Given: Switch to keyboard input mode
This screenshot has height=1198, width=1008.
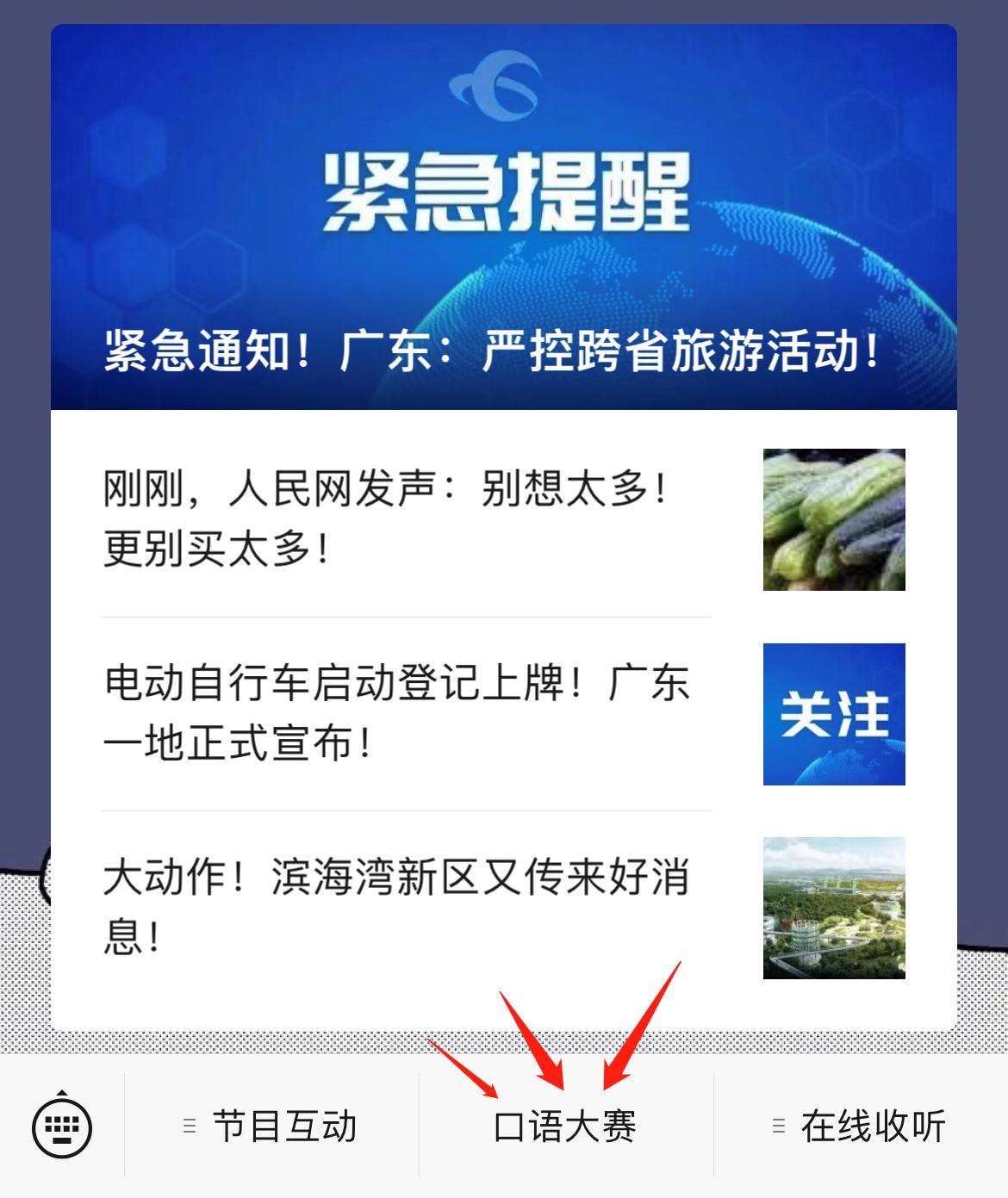Looking at the screenshot, I should [x=62, y=1125].
